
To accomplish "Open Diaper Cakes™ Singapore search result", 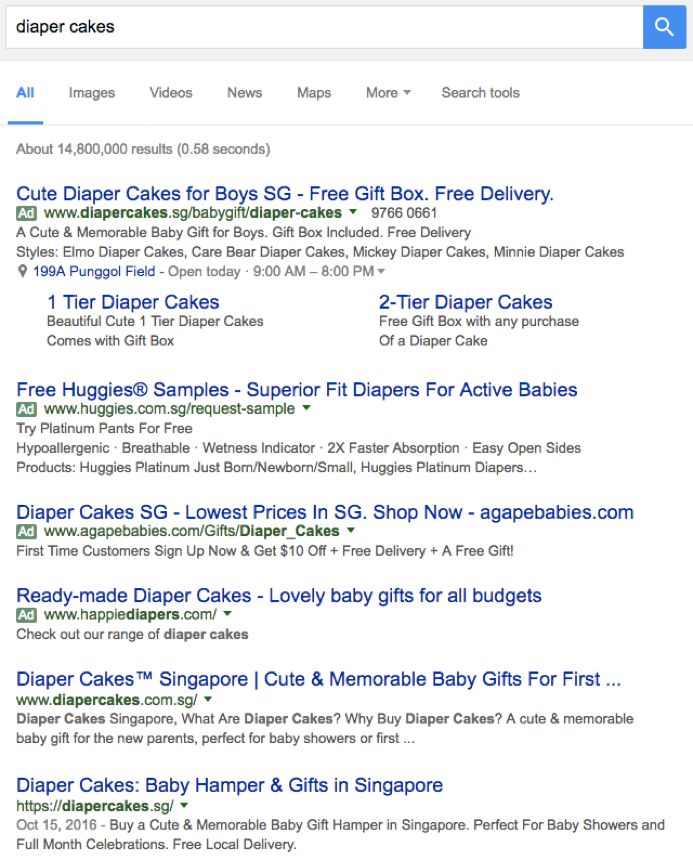I will coord(318,680).
